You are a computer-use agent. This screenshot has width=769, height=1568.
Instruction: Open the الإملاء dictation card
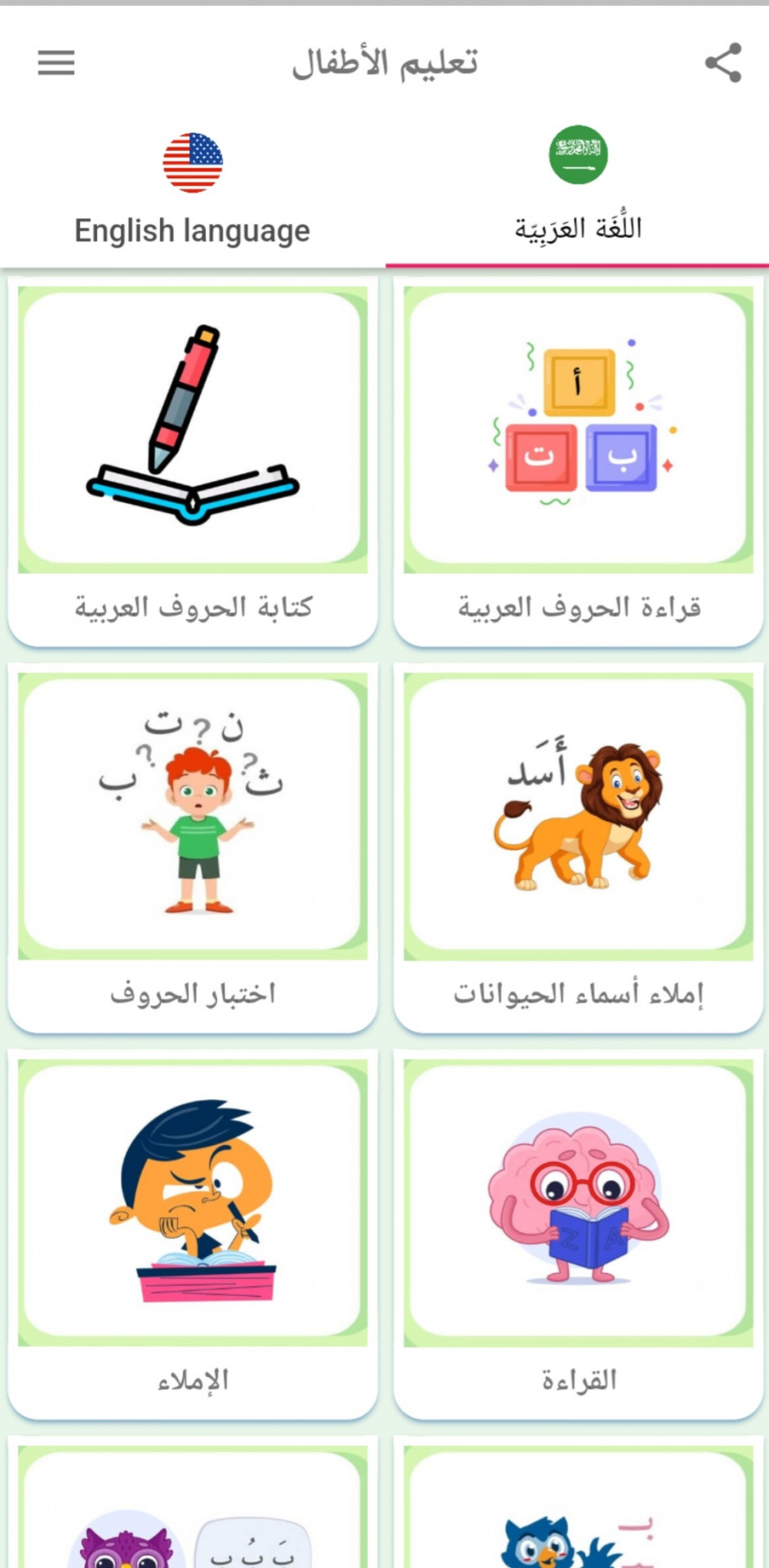[193, 1233]
